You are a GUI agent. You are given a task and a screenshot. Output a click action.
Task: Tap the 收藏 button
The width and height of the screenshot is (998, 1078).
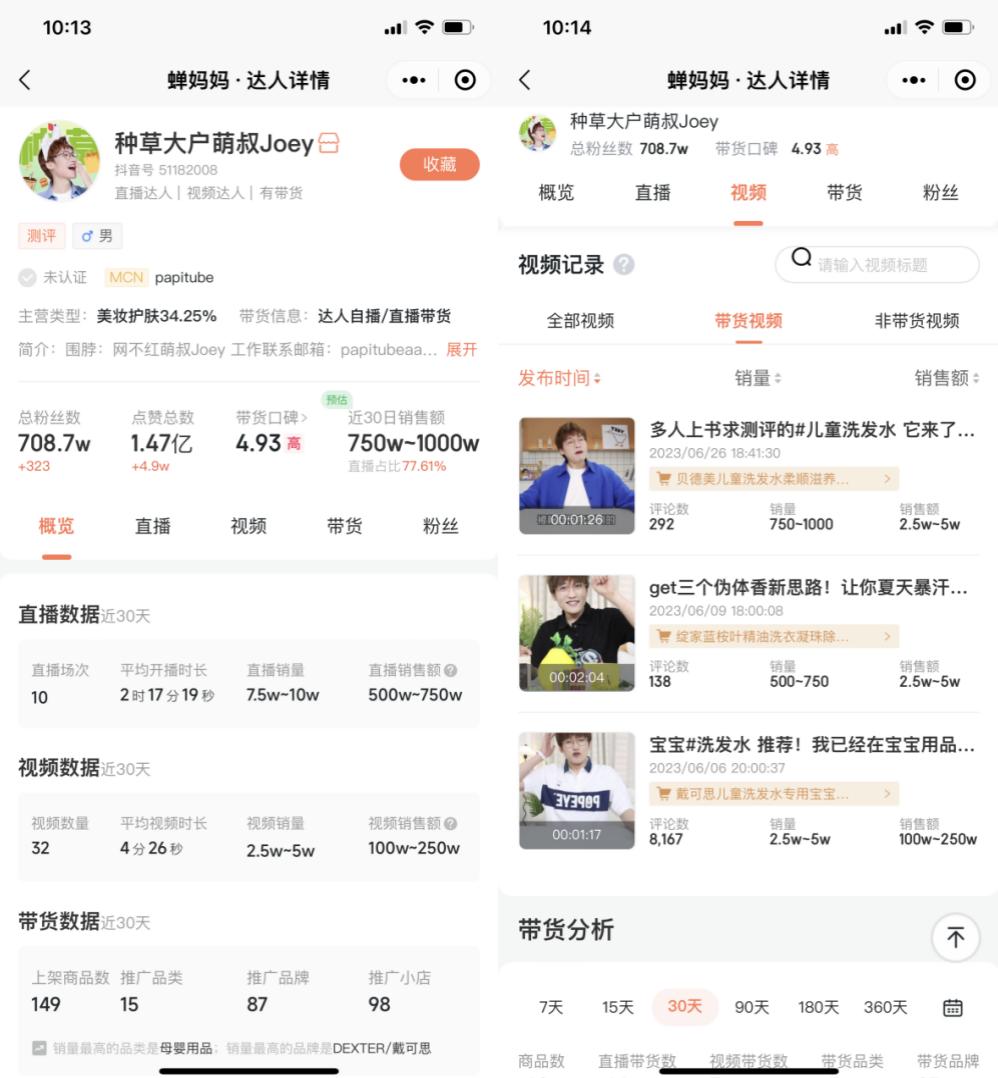click(x=440, y=165)
